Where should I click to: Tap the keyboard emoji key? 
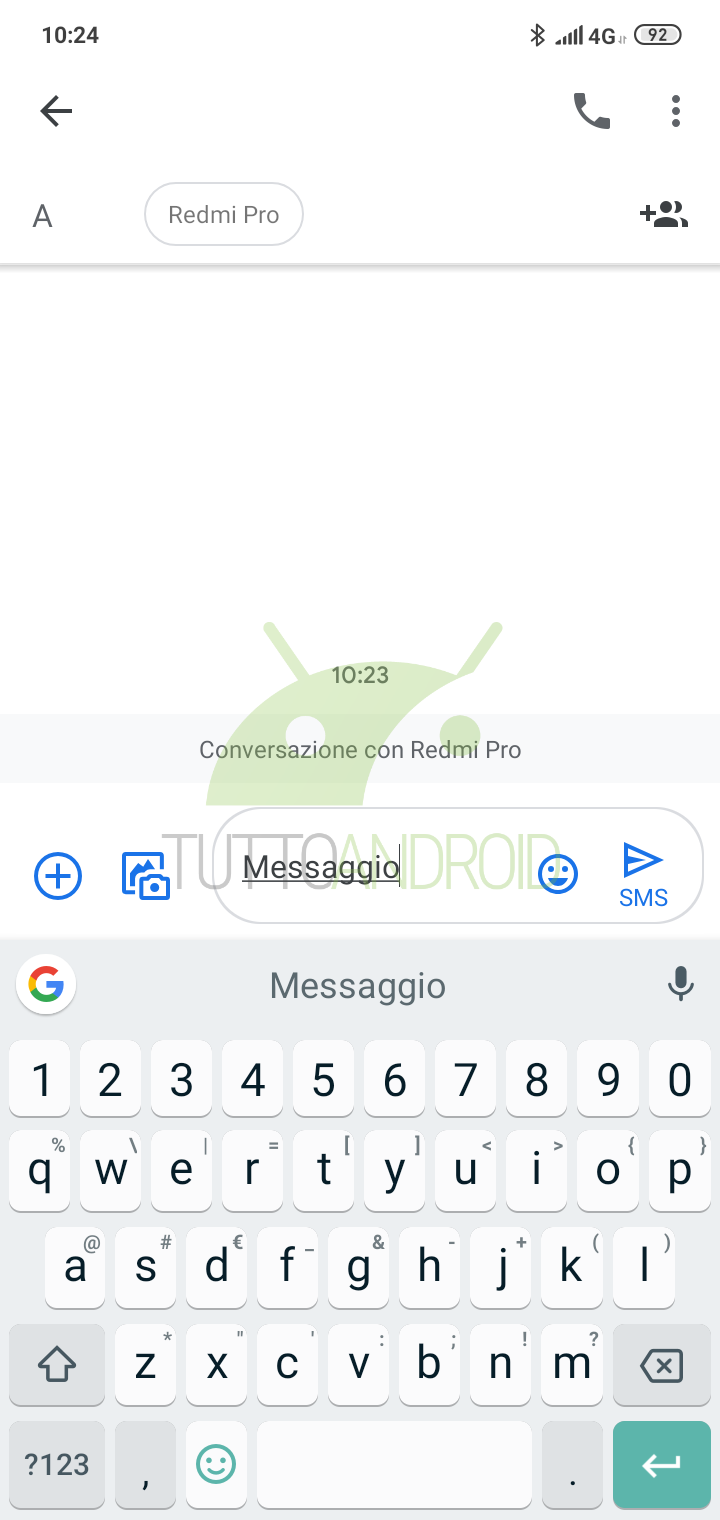click(215, 1465)
